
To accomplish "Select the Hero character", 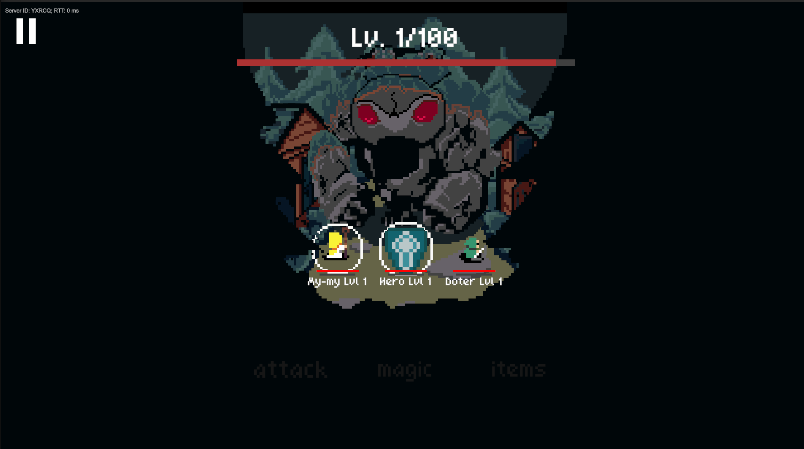I will (x=405, y=247).
